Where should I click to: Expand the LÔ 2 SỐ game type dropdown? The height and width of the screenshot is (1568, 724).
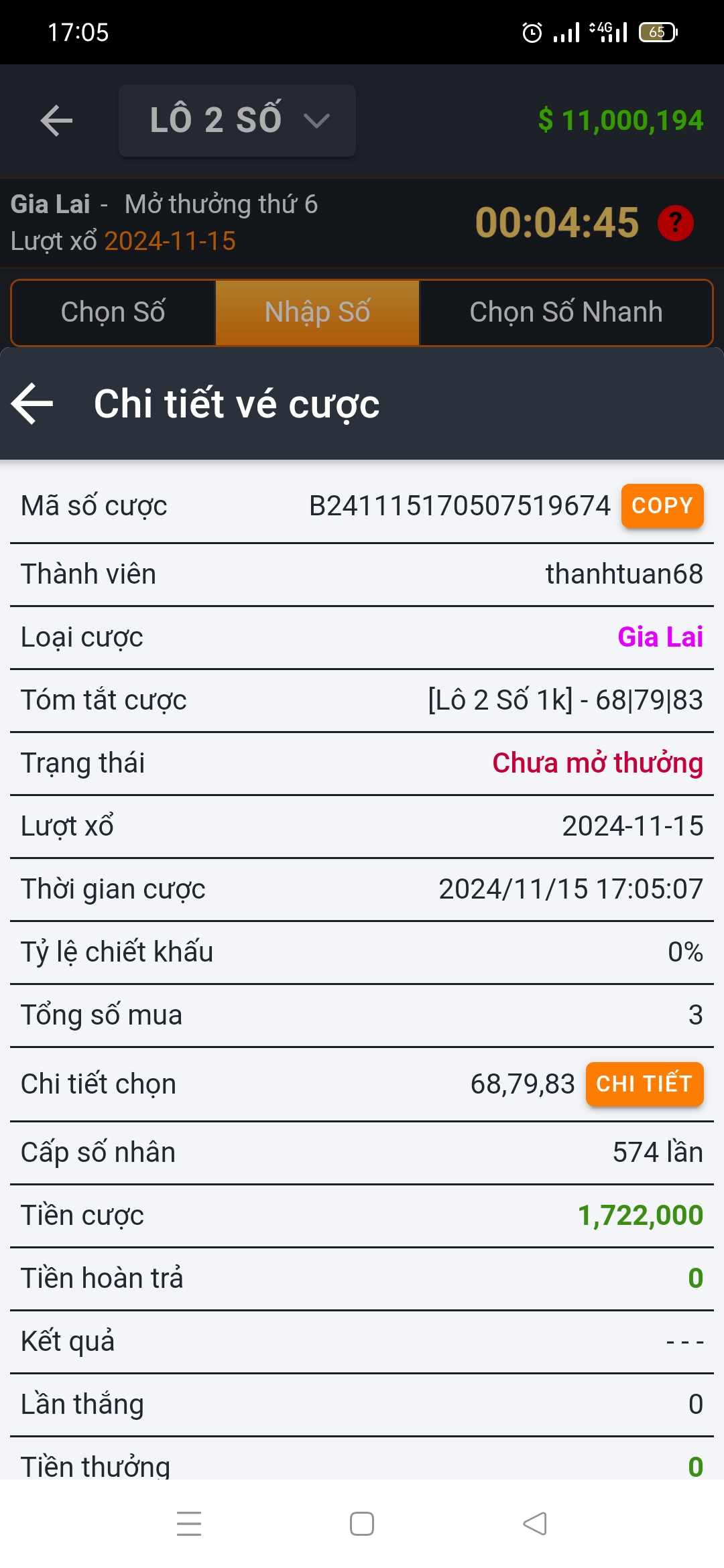pyautogui.click(x=237, y=121)
